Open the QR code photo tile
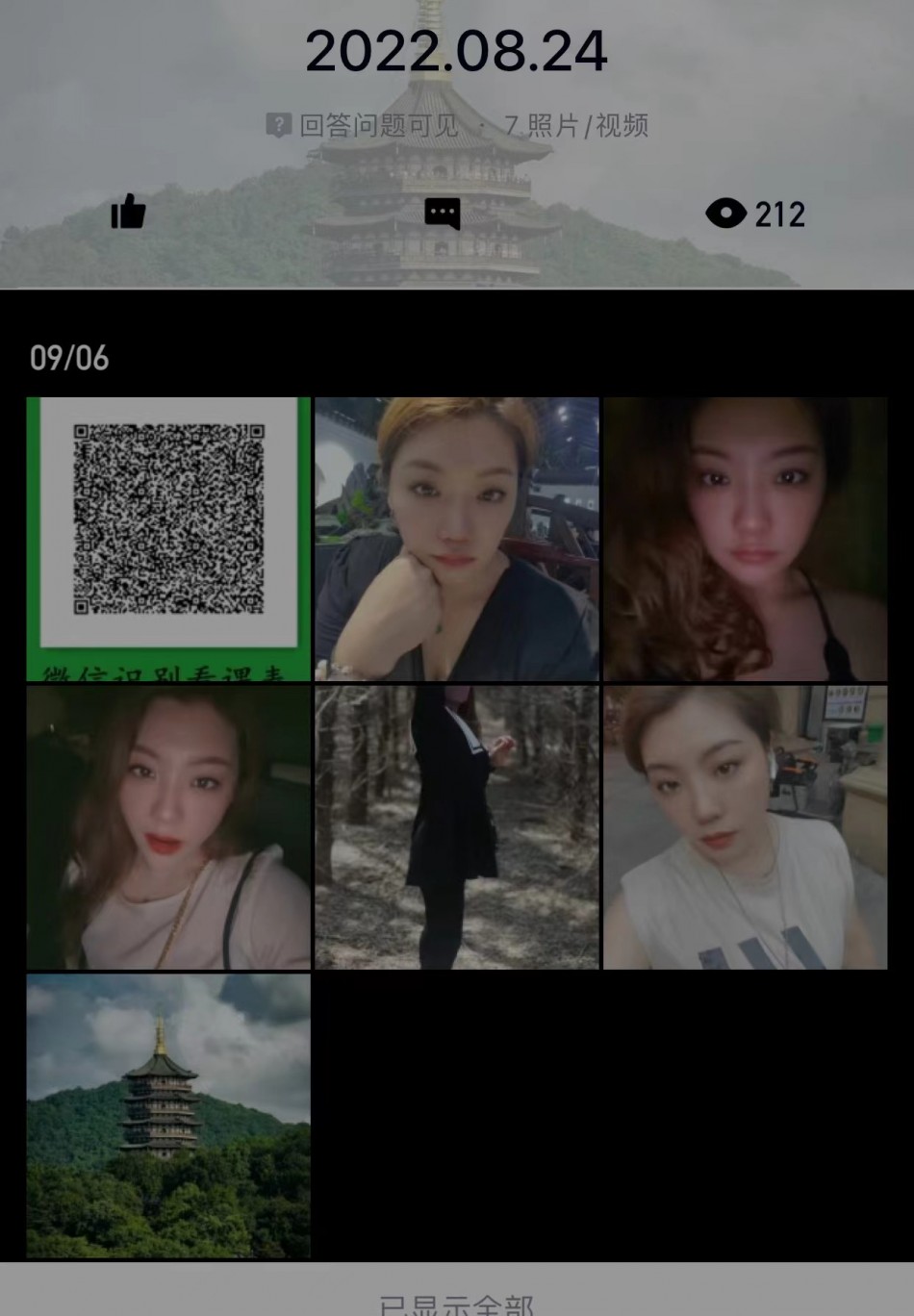This screenshot has width=914, height=1316. click(x=168, y=539)
